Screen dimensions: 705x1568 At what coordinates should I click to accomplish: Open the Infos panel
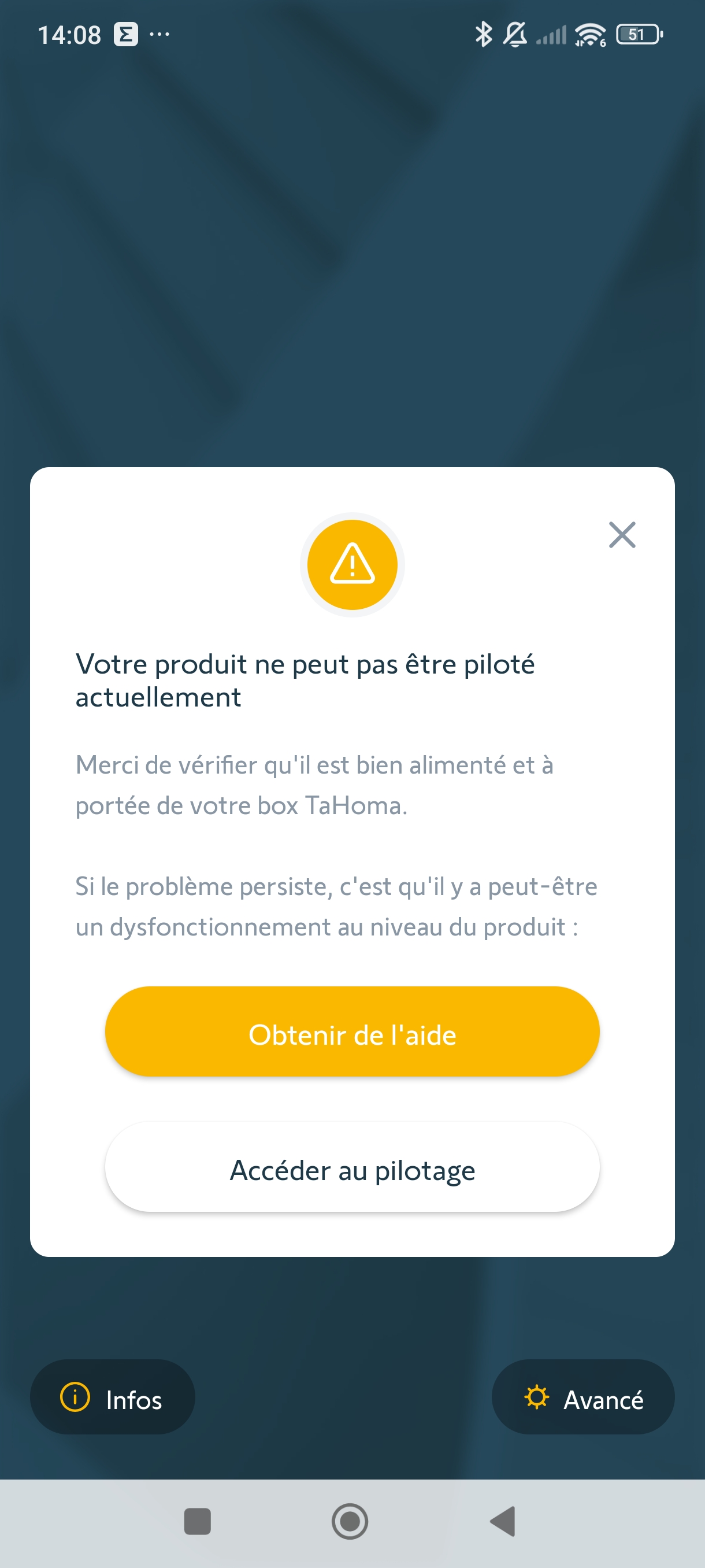coord(113,1397)
